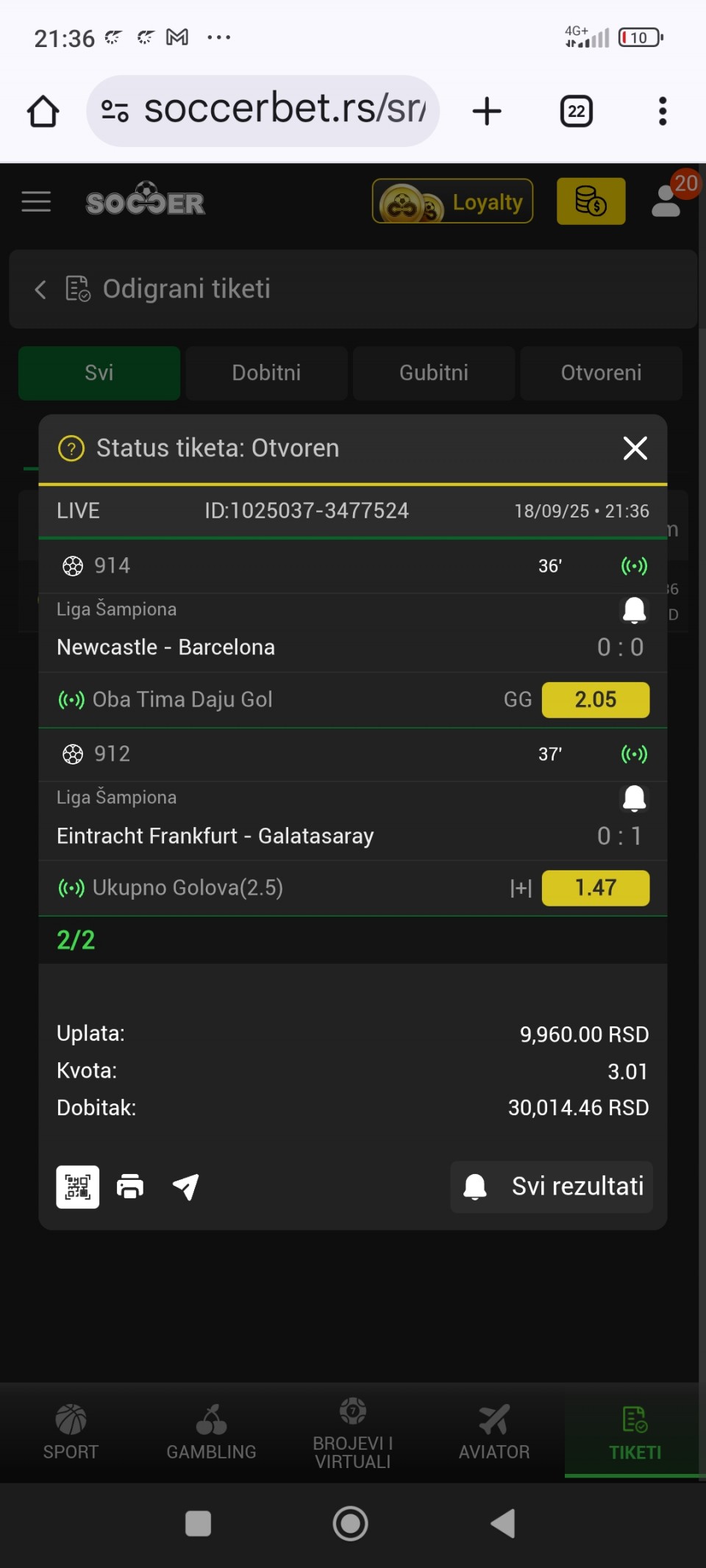
Task: Open the Sport section
Action: click(x=71, y=1432)
